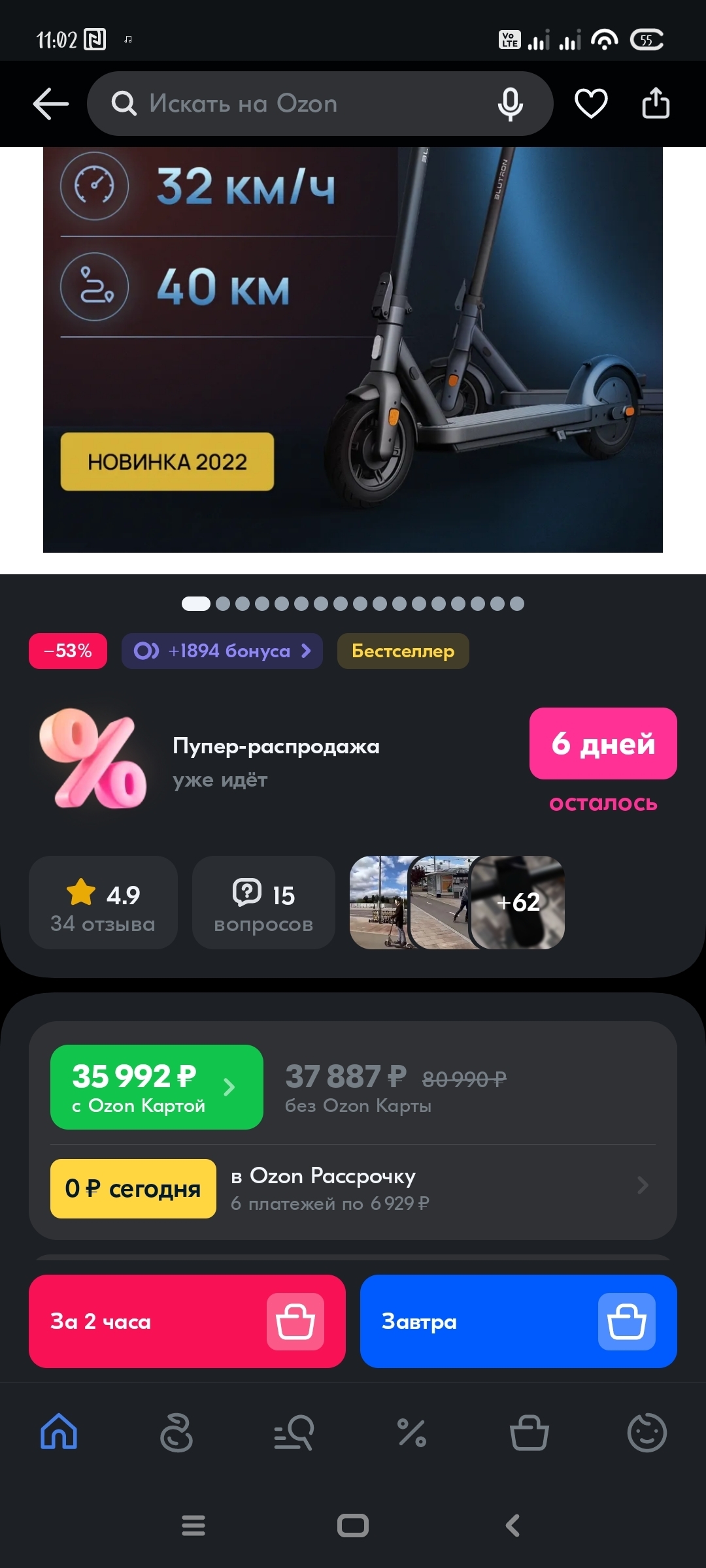Screen dimensions: 706x1568
Task: Add the scooter to favorites
Action: (x=591, y=104)
